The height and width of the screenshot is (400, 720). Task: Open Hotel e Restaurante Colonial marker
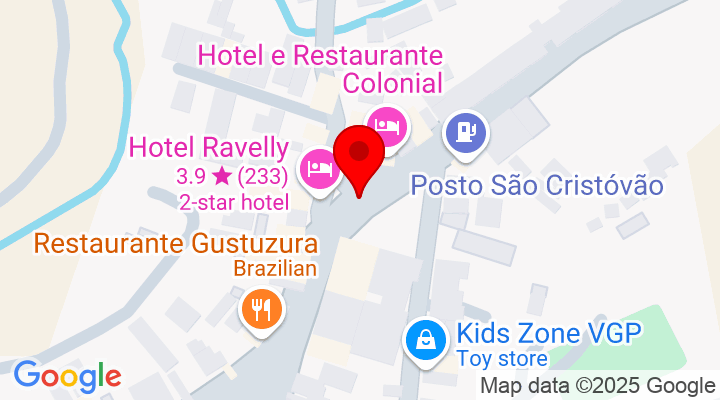click(x=388, y=128)
